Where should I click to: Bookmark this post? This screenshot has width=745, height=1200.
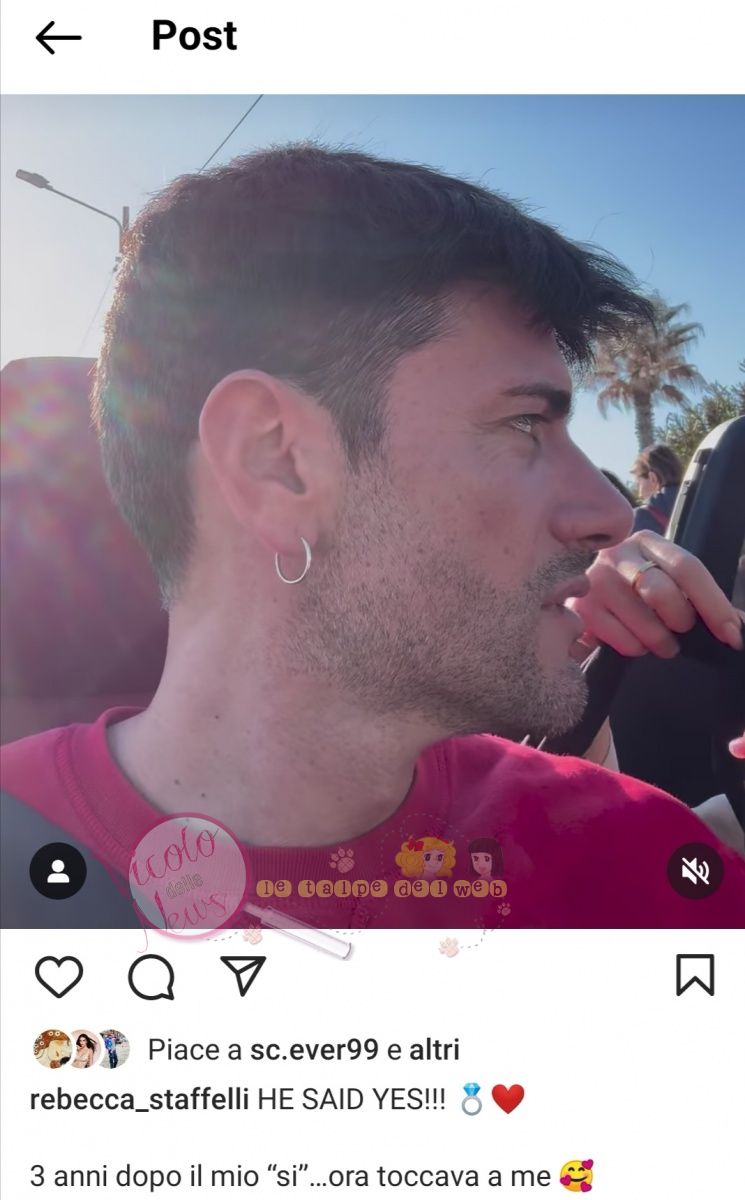click(x=695, y=975)
